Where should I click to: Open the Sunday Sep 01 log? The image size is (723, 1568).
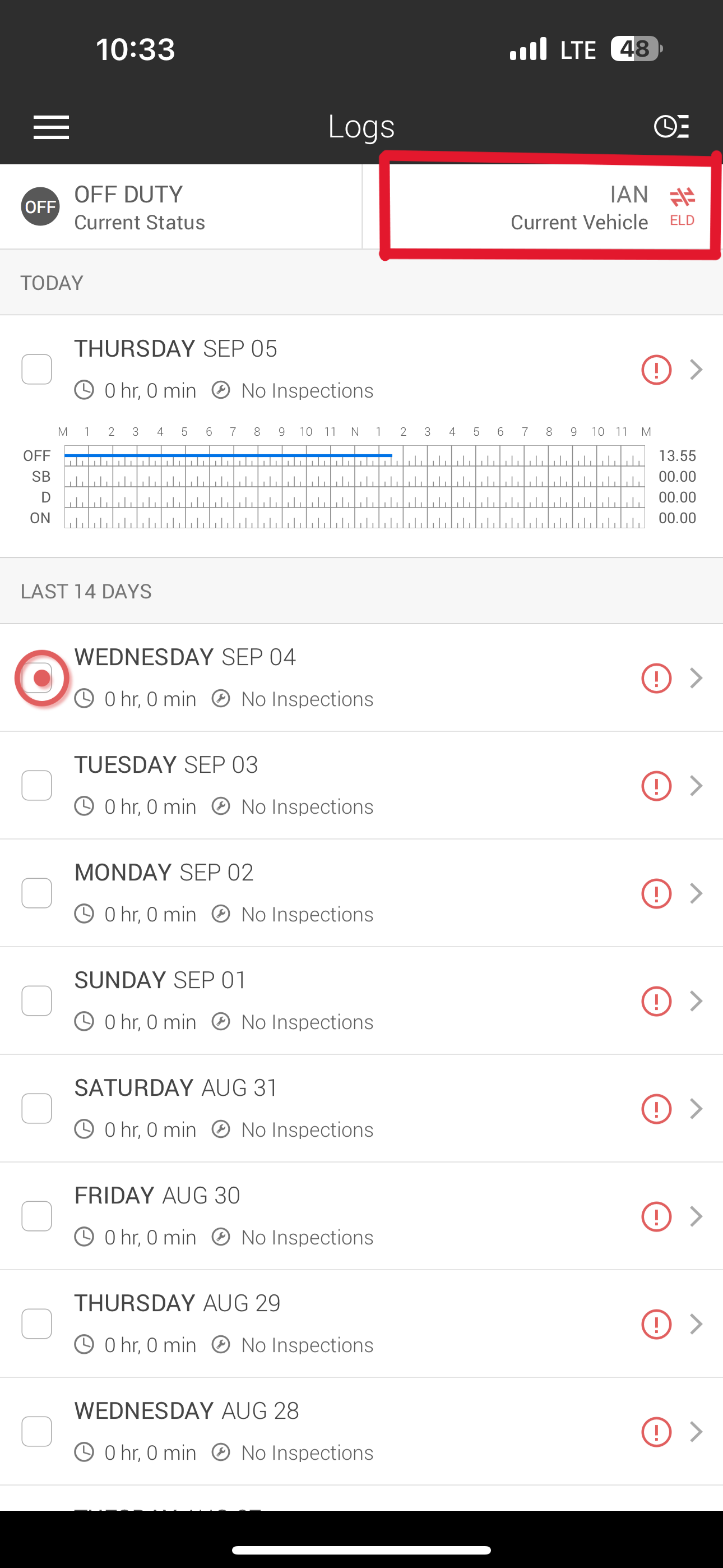click(x=696, y=1000)
